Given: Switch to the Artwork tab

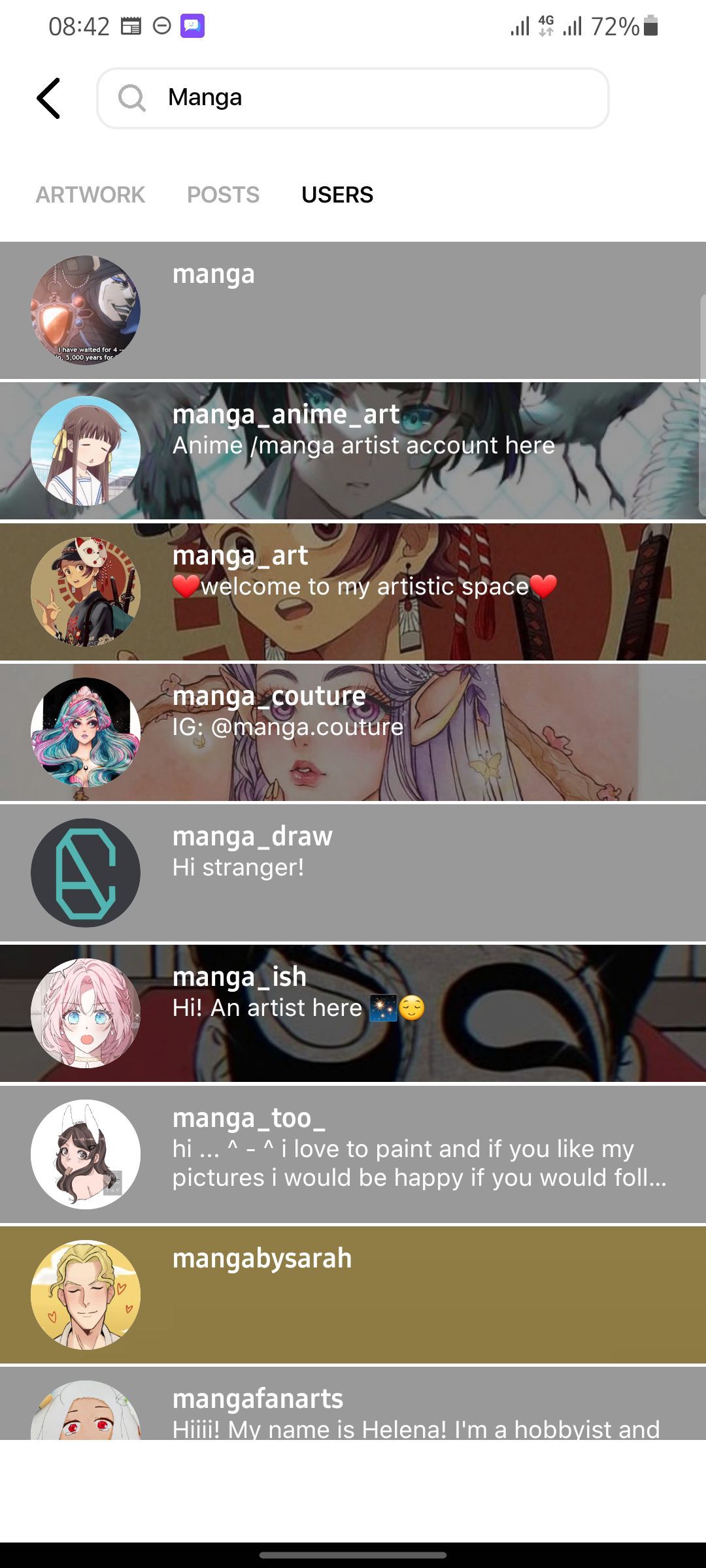Looking at the screenshot, I should [x=90, y=195].
